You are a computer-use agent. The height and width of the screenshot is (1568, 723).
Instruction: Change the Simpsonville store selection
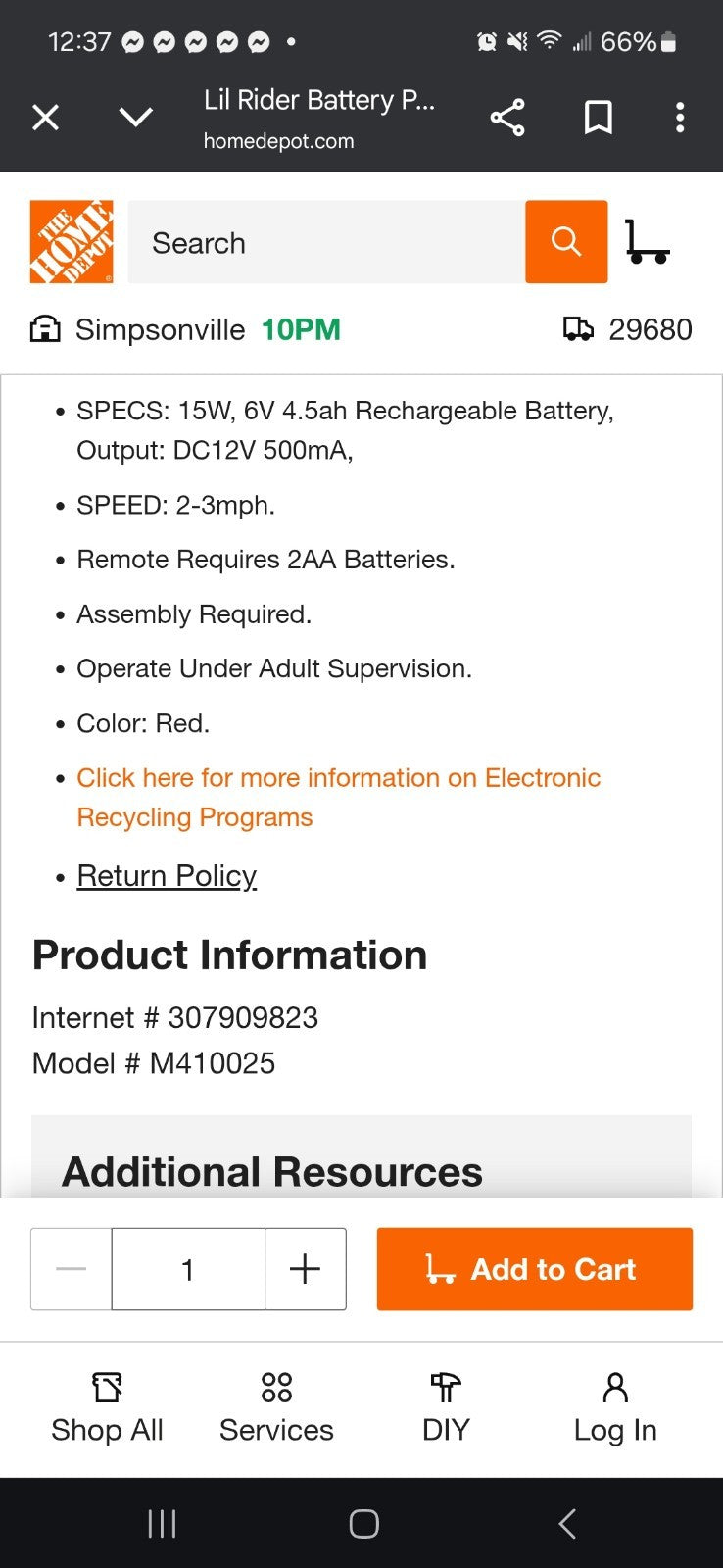coord(159,330)
